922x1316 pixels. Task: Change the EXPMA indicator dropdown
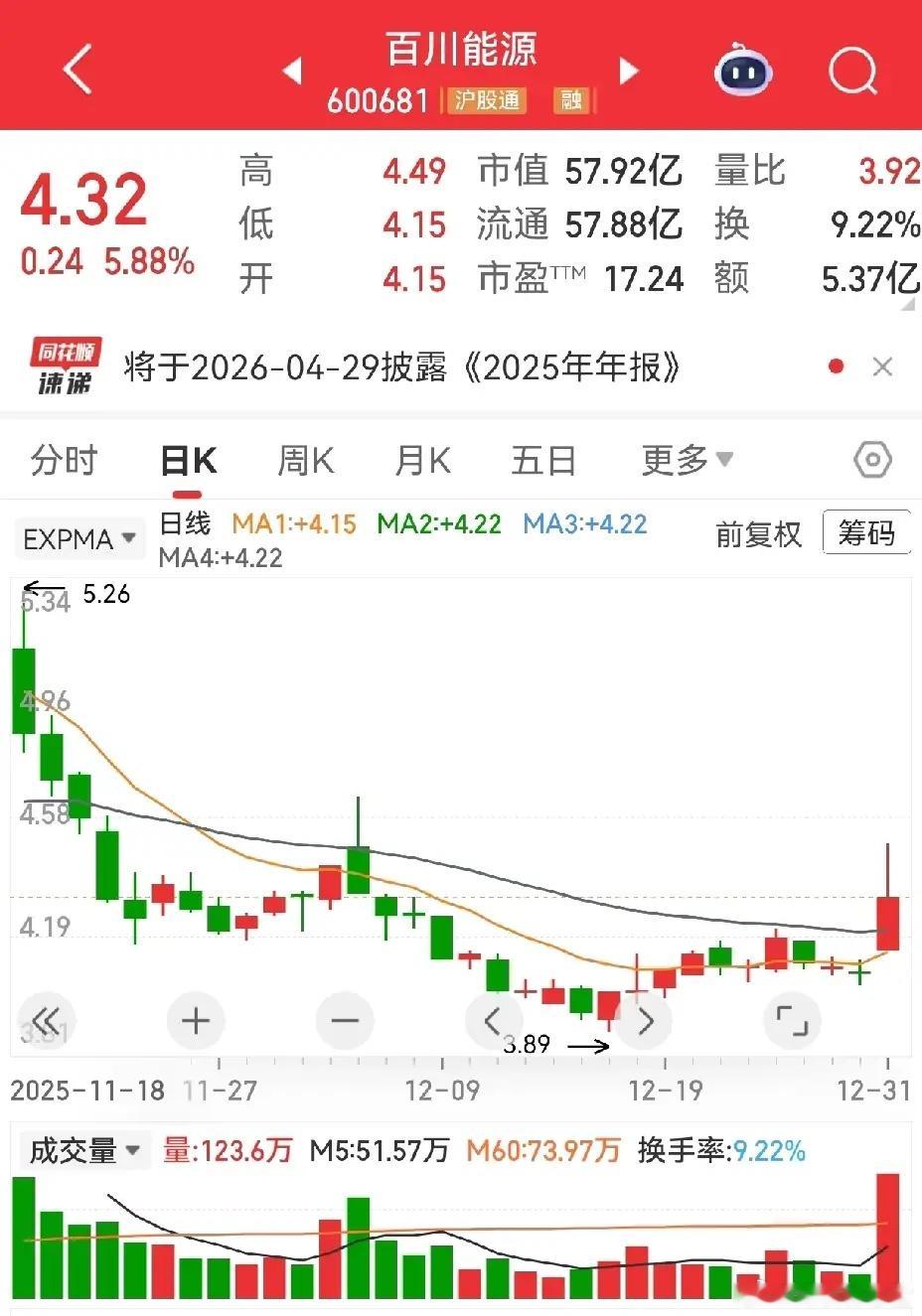click(79, 539)
